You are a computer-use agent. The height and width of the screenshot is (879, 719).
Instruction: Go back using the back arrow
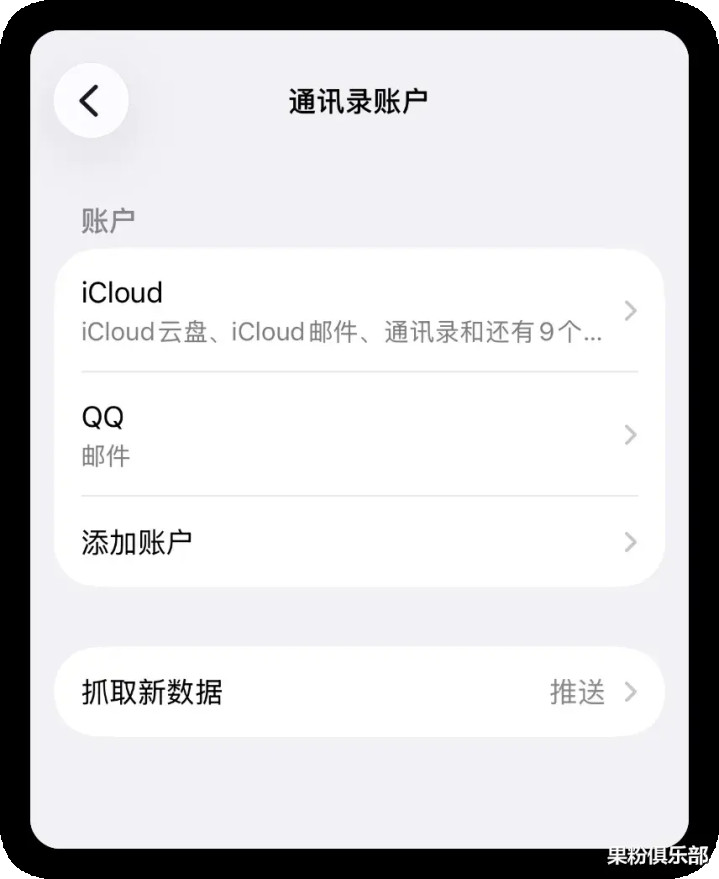coord(90,100)
